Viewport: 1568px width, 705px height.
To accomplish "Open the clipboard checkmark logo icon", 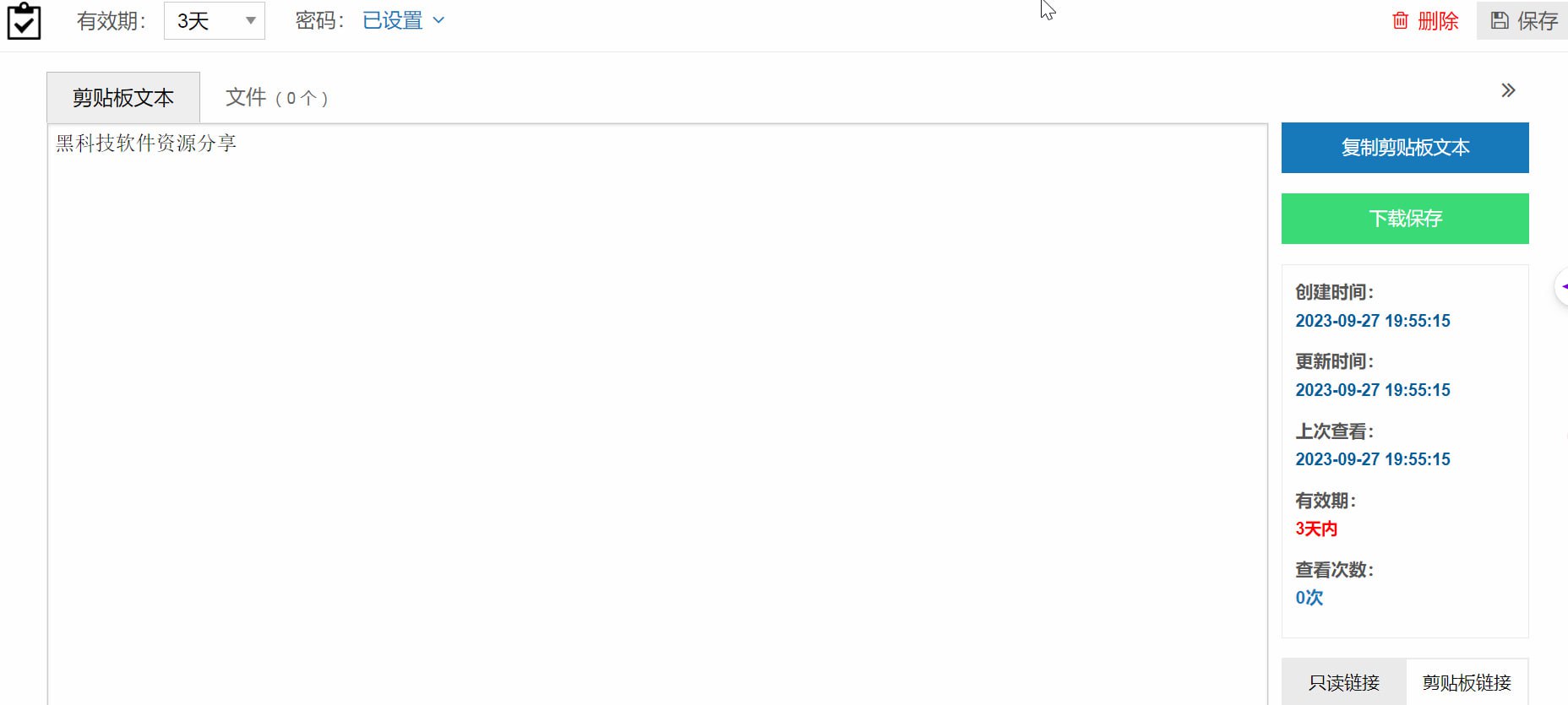I will pos(24,21).
